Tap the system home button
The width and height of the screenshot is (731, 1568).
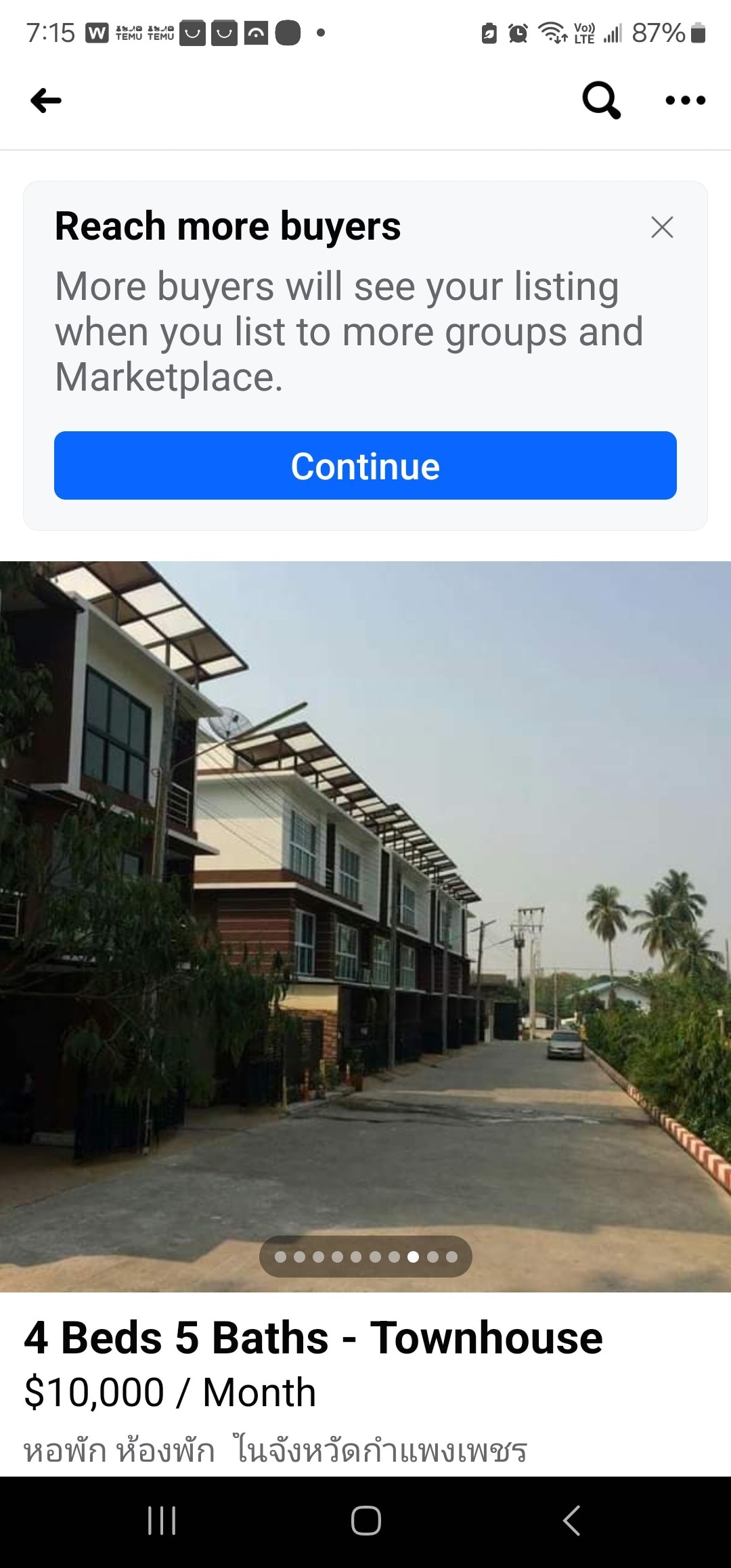pos(365,1521)
